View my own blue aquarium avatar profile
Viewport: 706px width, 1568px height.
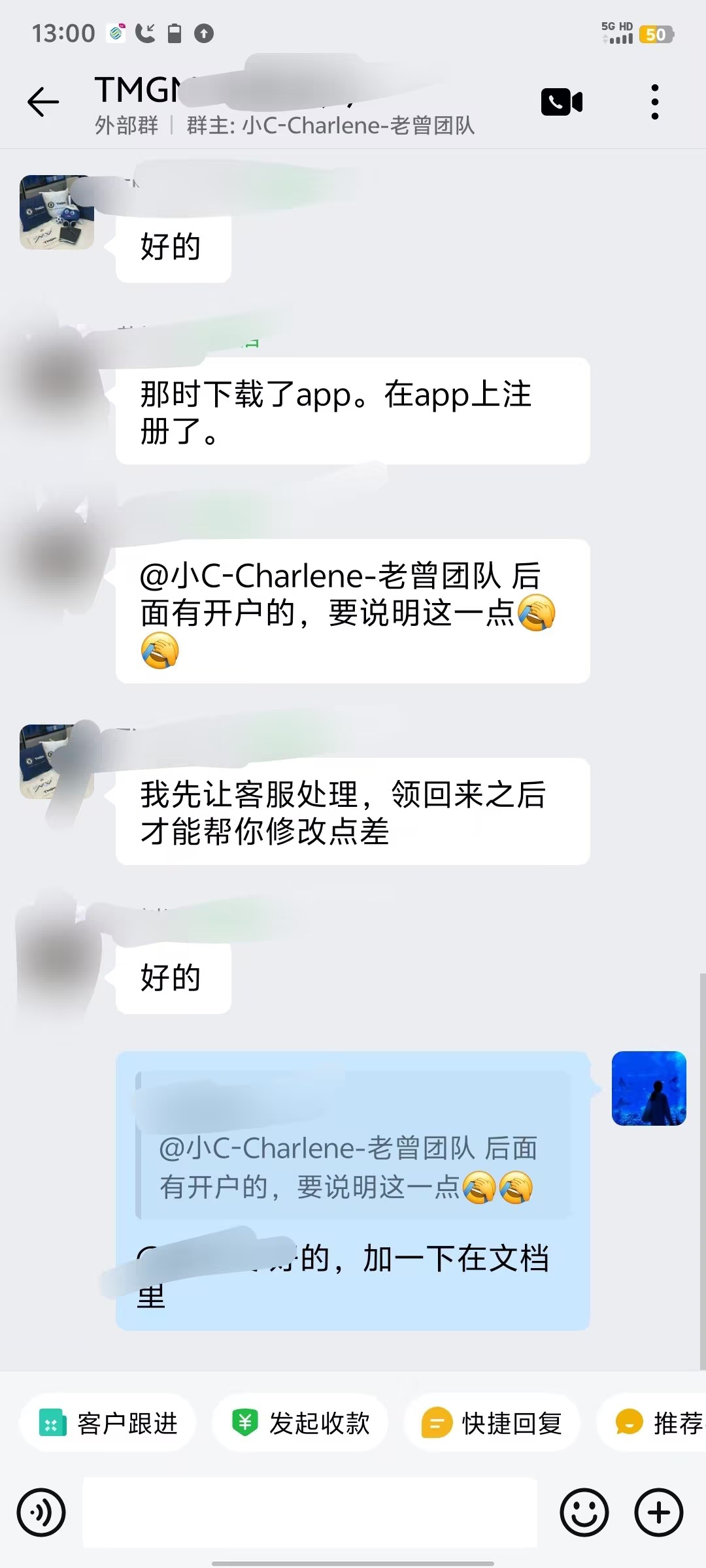[x=648, y=1088]
